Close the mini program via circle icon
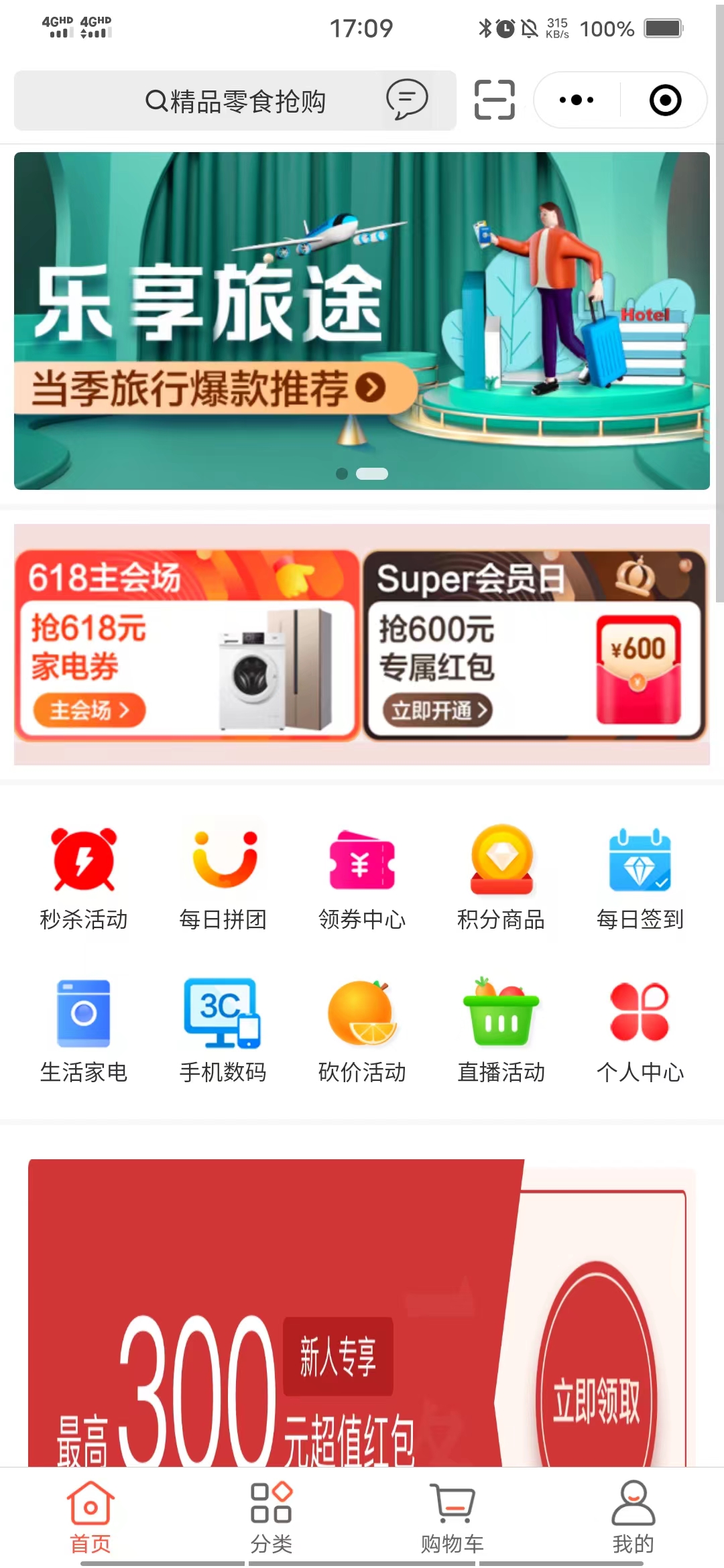The image size is (724, 1568). 665,101
